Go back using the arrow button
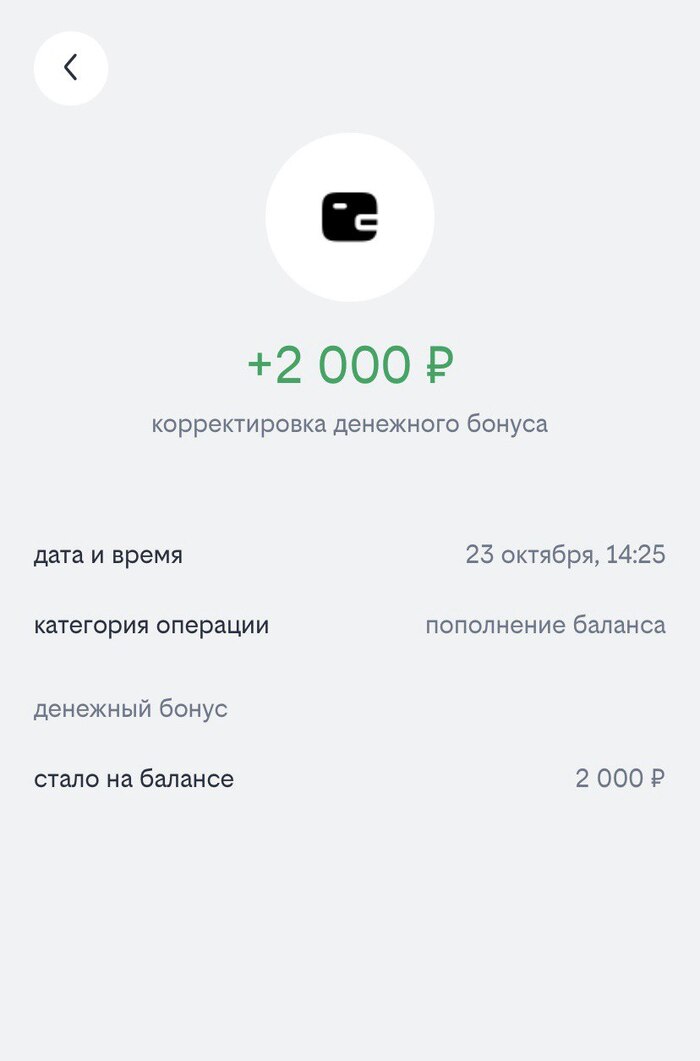Screen dimensions: 700x1061 point(71,68)
